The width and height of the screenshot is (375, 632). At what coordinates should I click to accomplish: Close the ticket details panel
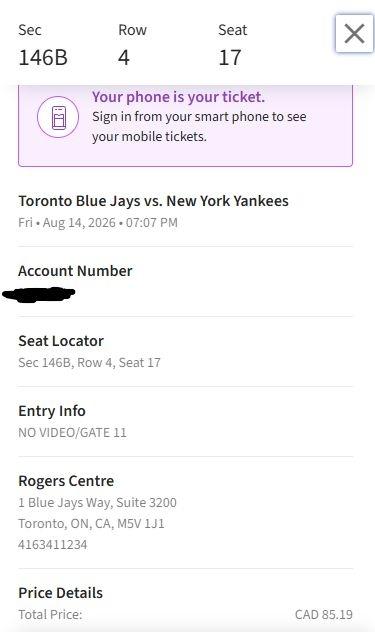click(x=354, y=33)
